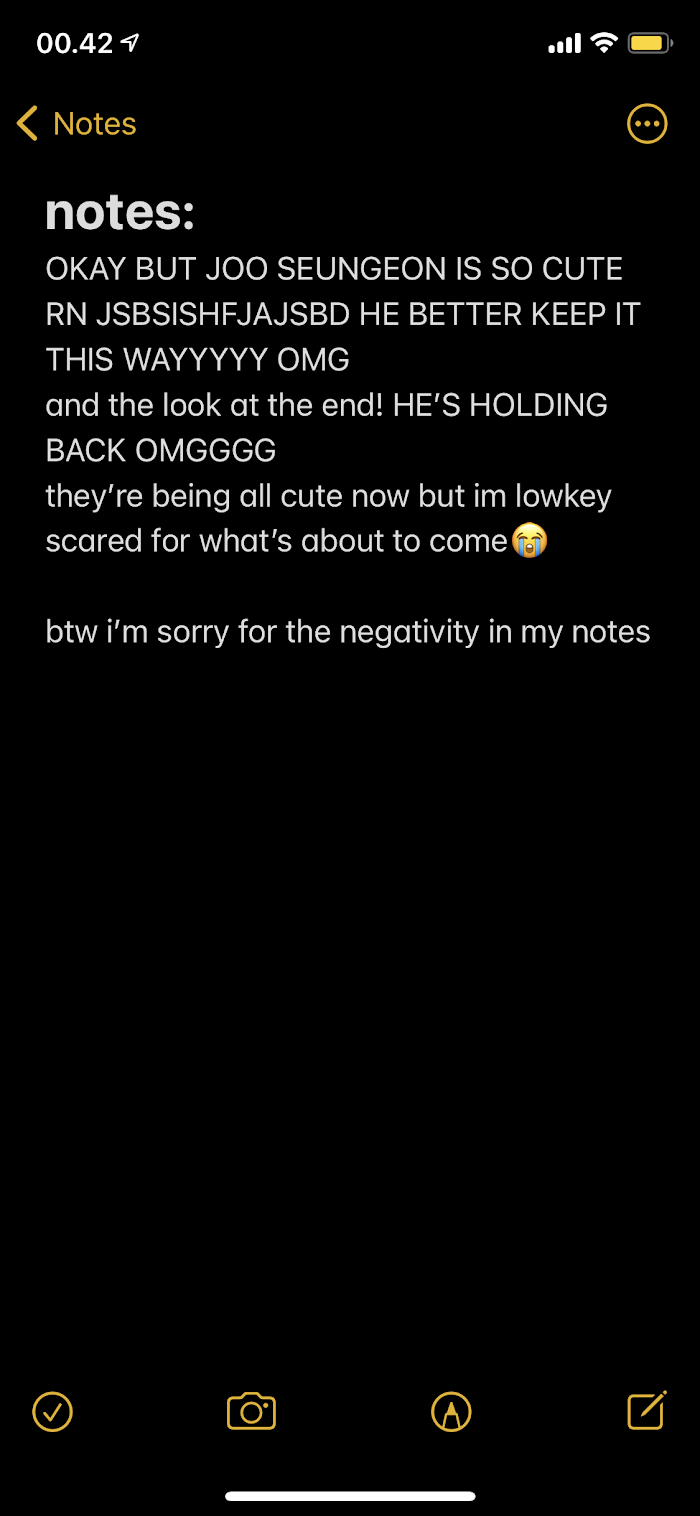The image size is (700, 1516).
Task: Open the more options ellipsis menu
Action: point(646,124)
